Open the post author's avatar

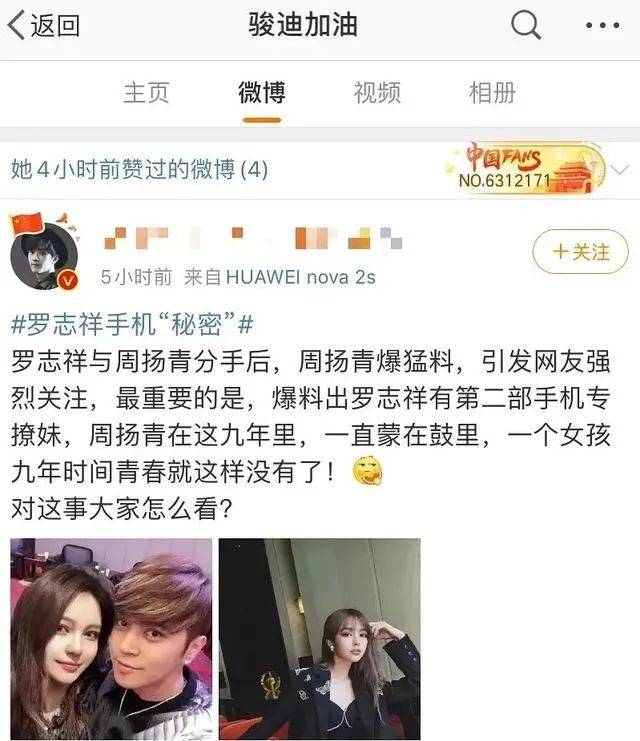pos(42,256)
